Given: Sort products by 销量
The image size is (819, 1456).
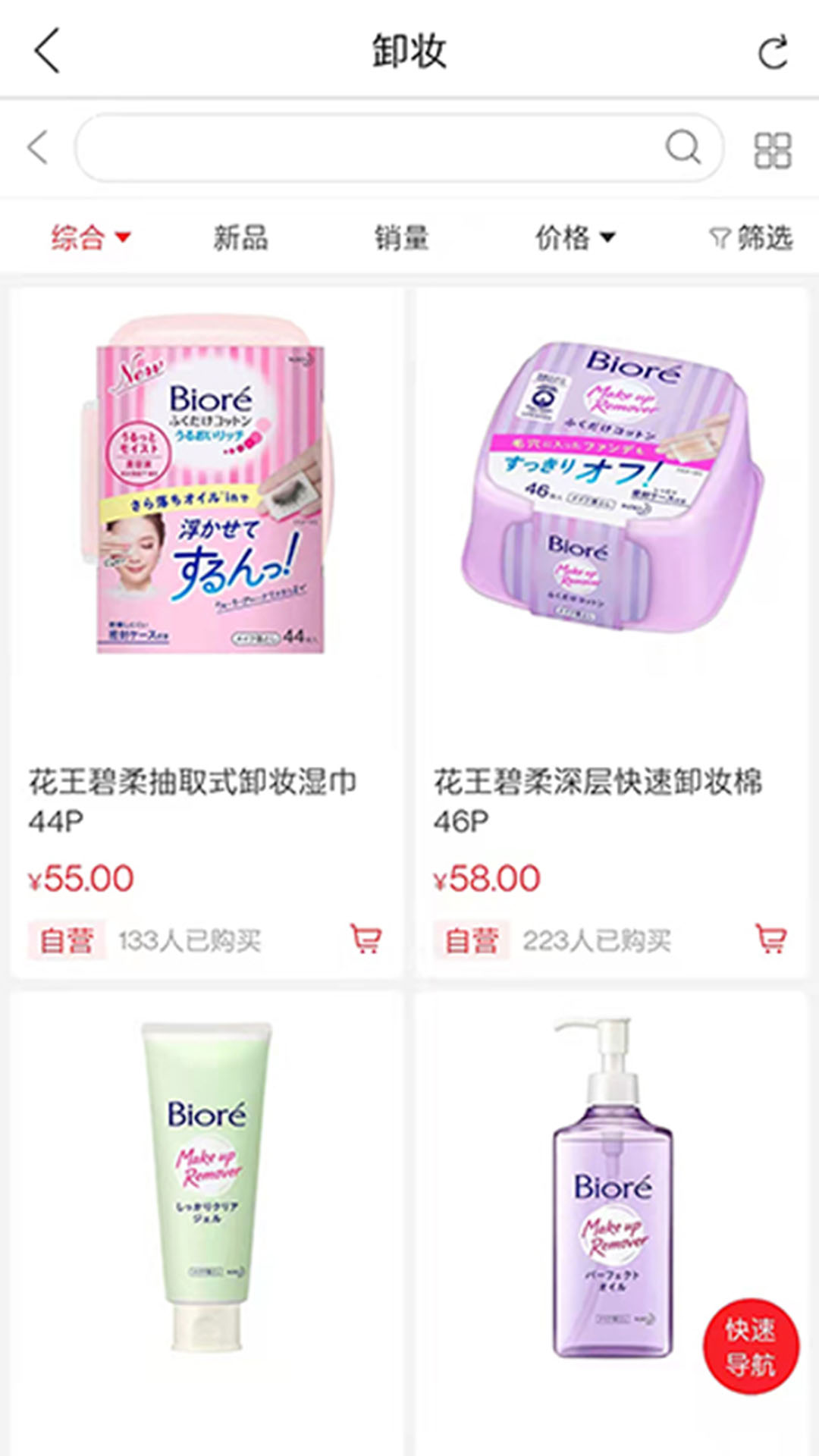Looking at the screenshot, I should click(x=402, y=238).
